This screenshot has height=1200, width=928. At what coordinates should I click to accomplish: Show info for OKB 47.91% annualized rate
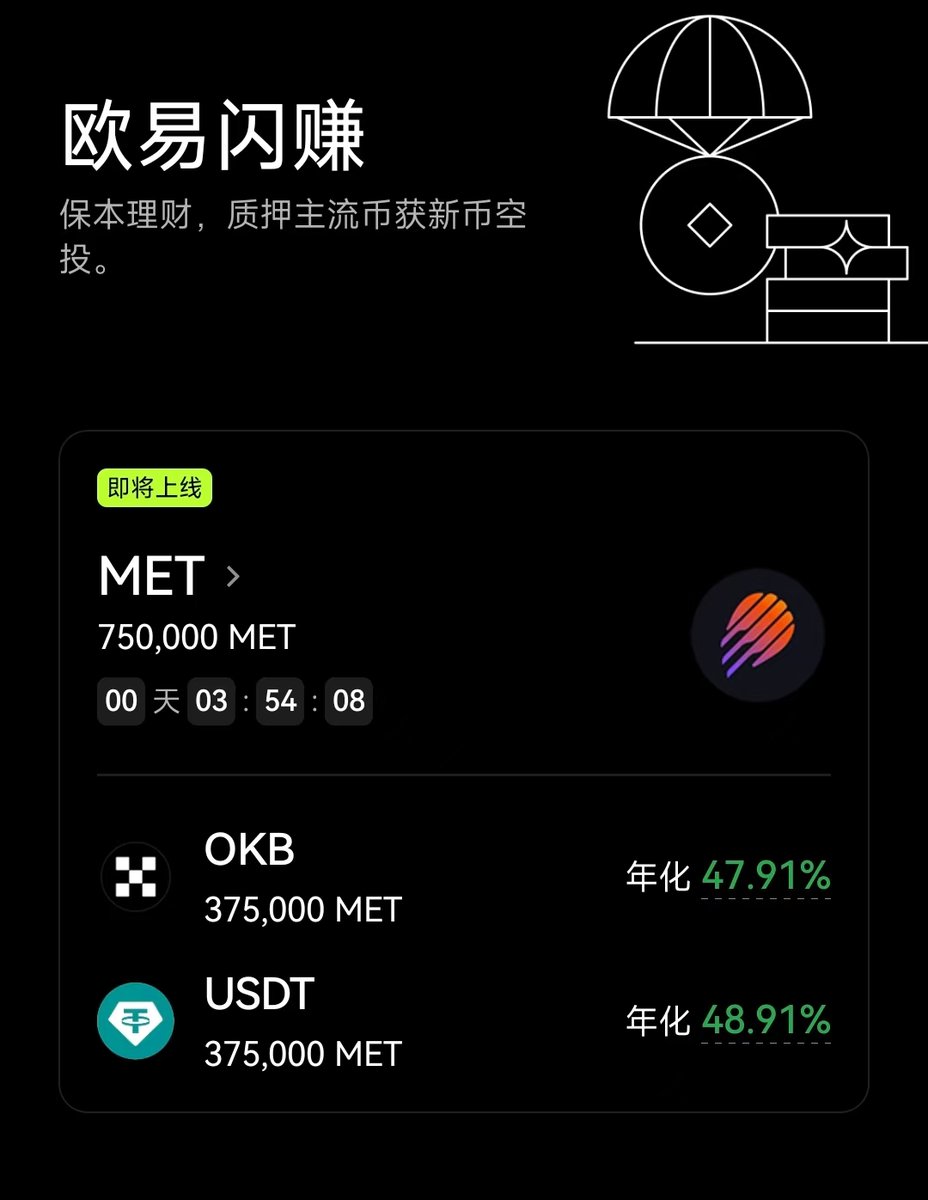tap(766, 877)
